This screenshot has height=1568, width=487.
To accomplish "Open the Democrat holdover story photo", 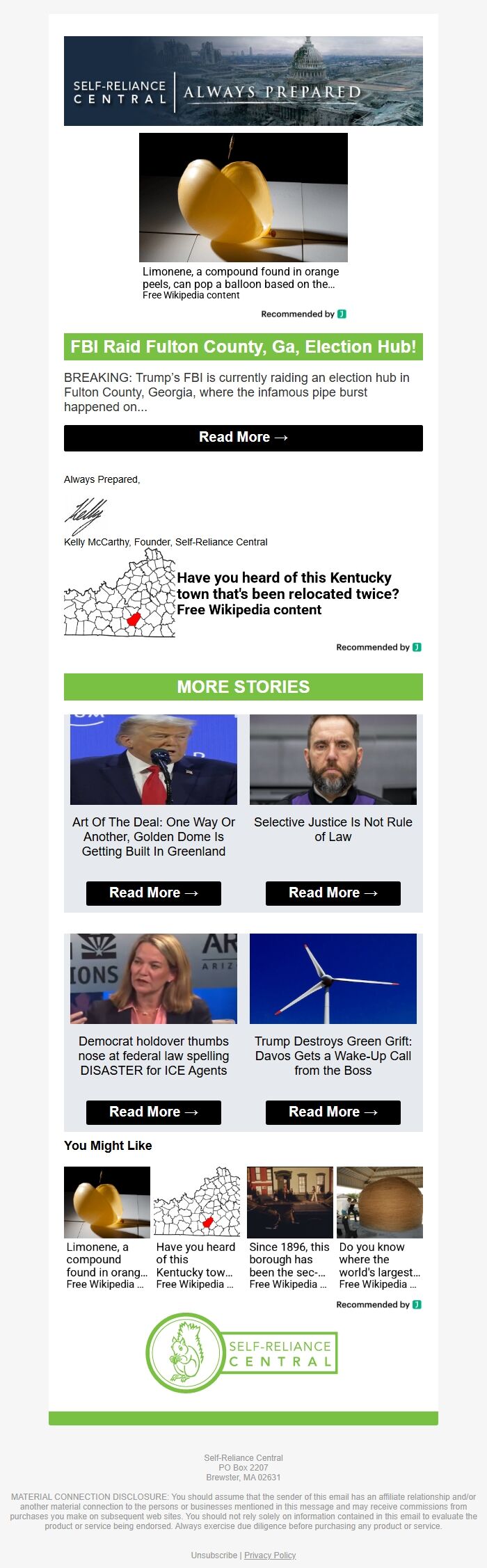I will (153, 979).
